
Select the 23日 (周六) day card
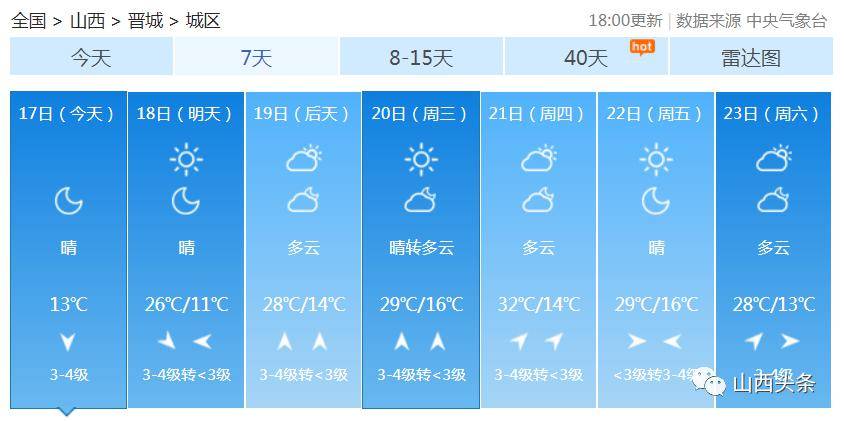[x=772, y=250]
